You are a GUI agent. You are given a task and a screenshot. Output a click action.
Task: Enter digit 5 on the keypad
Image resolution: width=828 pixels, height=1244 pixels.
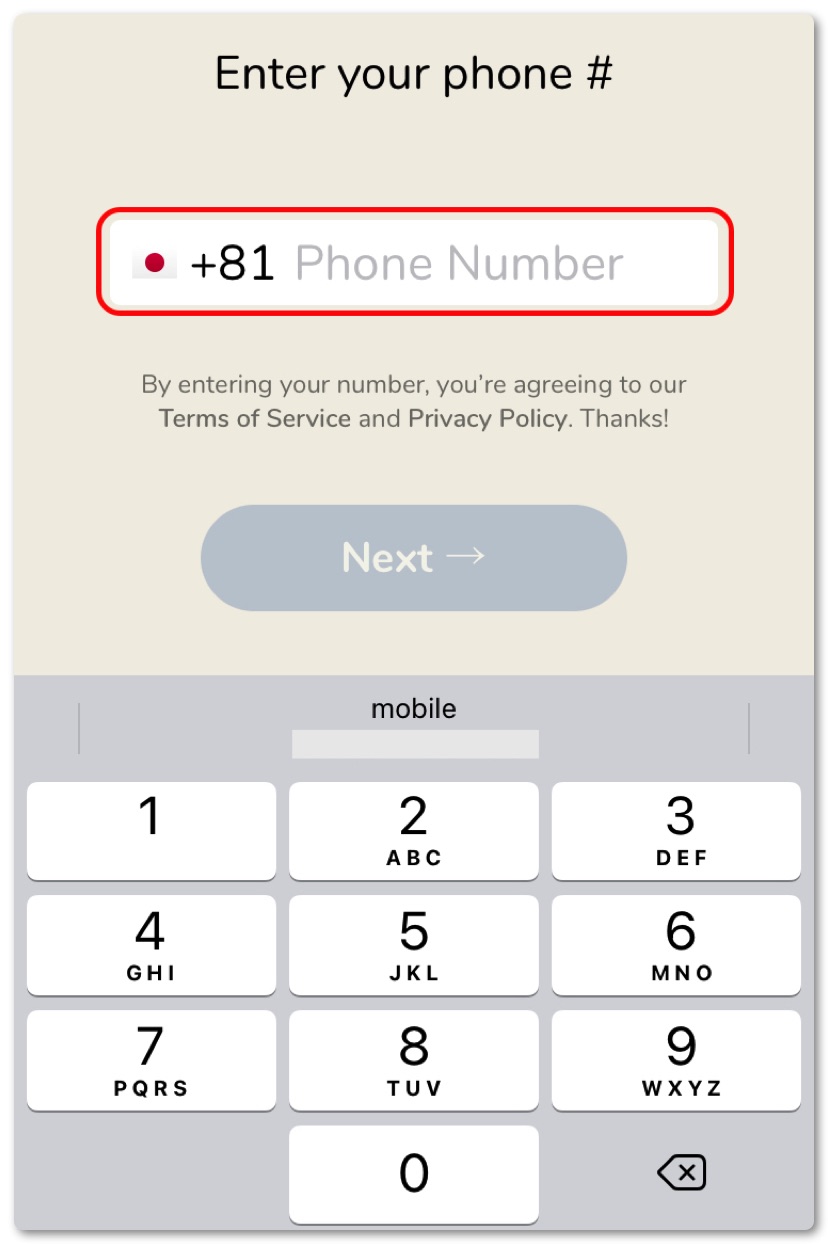pyautogui.click(x=413, y=945)
